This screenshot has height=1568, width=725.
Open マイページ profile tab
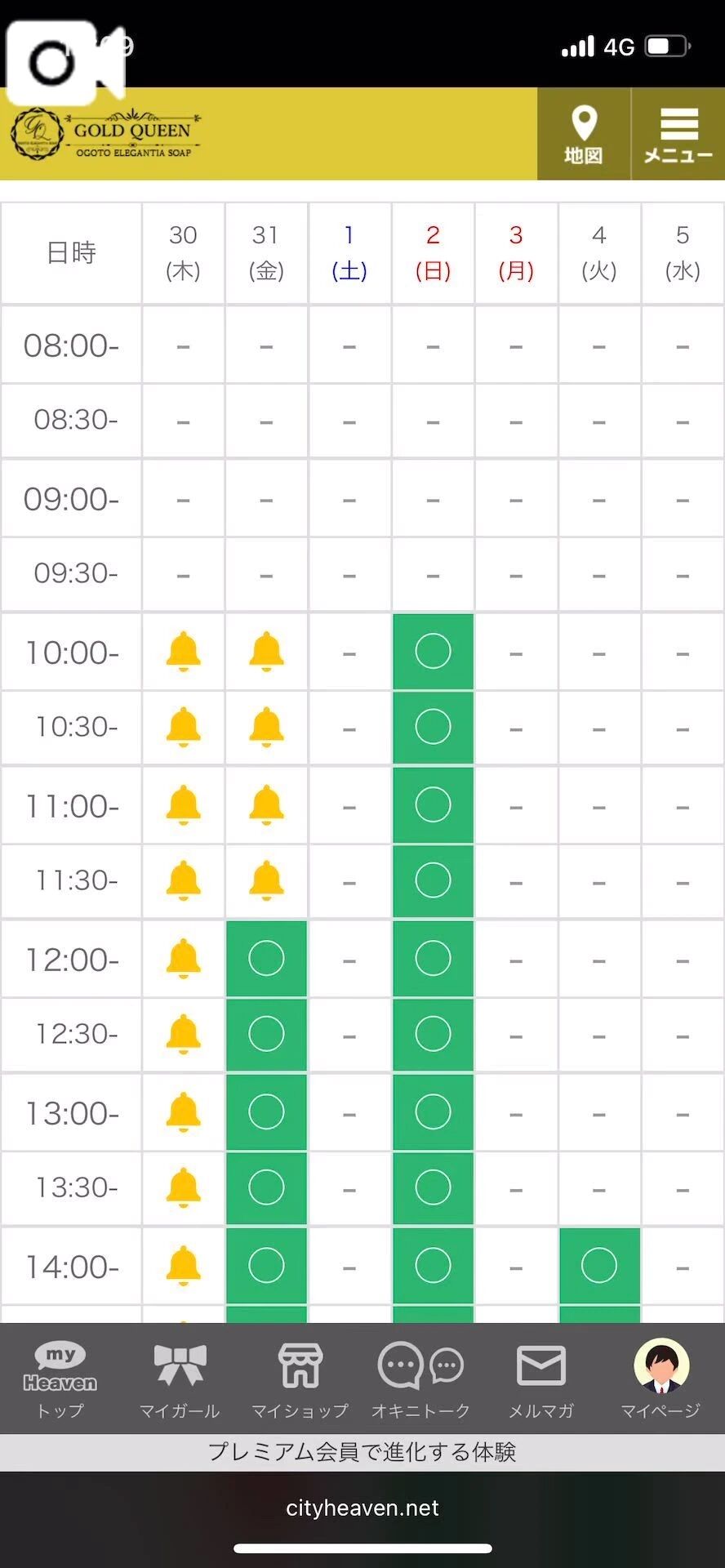pos(661,1379)
